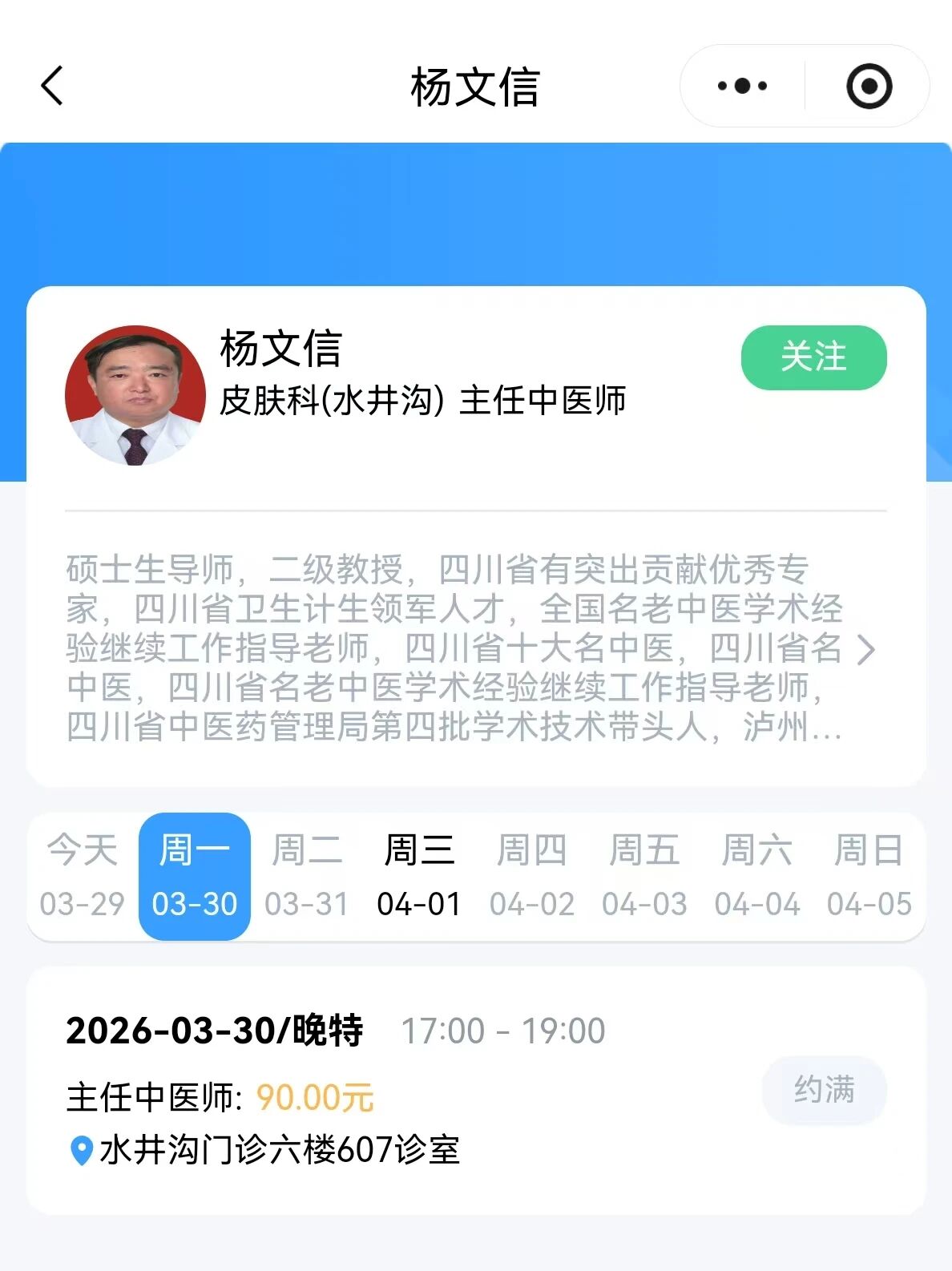Select the 周日 04-05 date tab
The width and height of the screenshot is (952, 1271).
coord(869,875)
